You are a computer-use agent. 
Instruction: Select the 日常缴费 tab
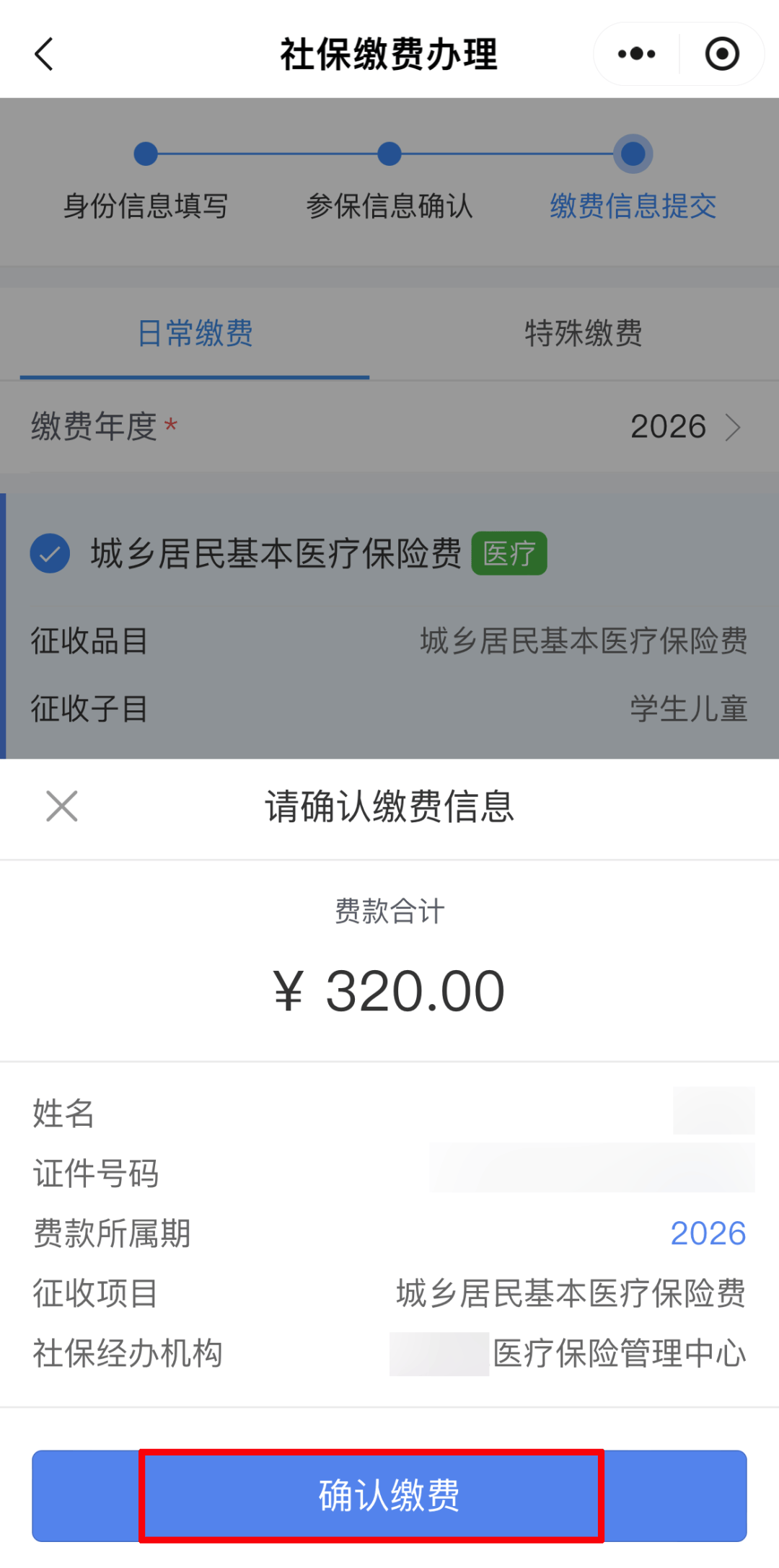pos(195,333)
